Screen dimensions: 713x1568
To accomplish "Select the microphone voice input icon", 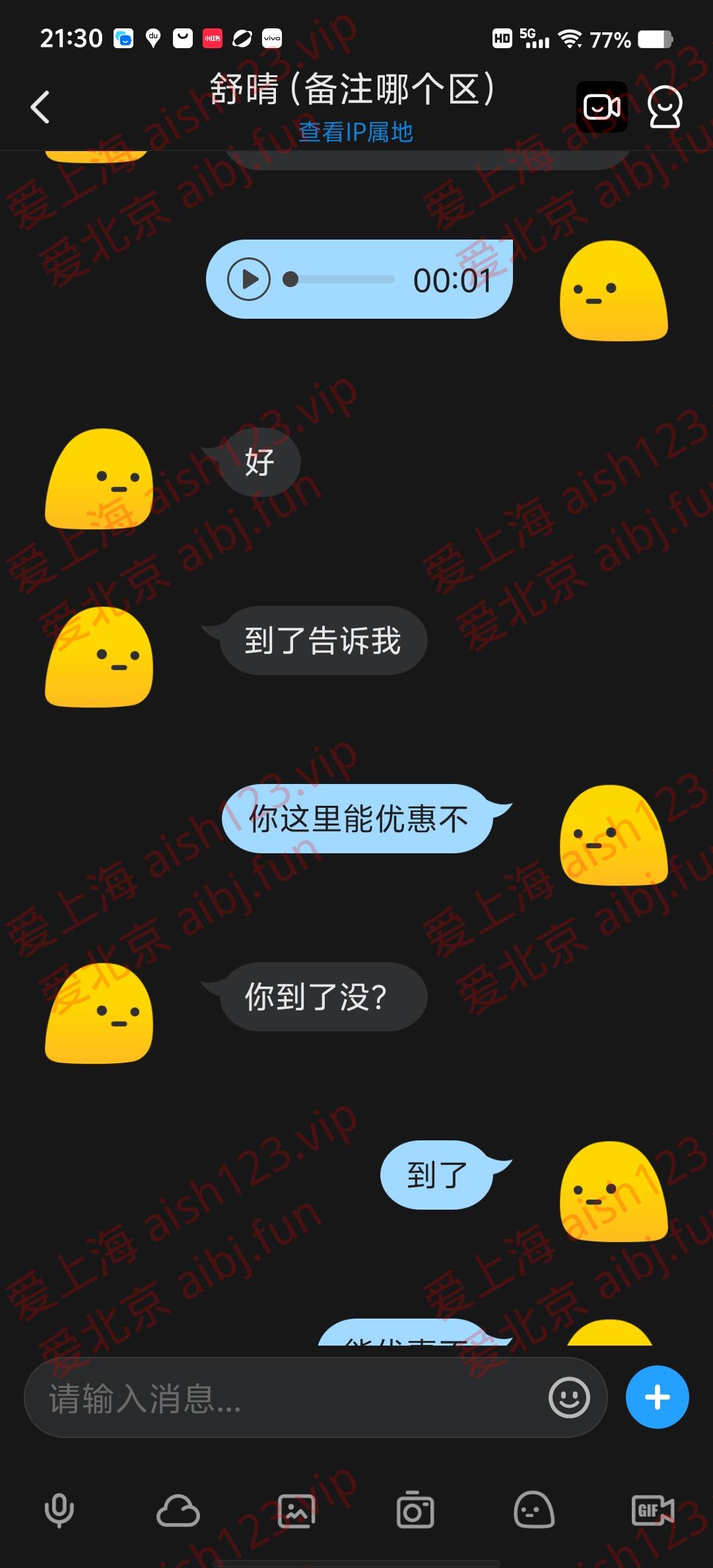I will pyautogui.click(x=59, y=1511).
